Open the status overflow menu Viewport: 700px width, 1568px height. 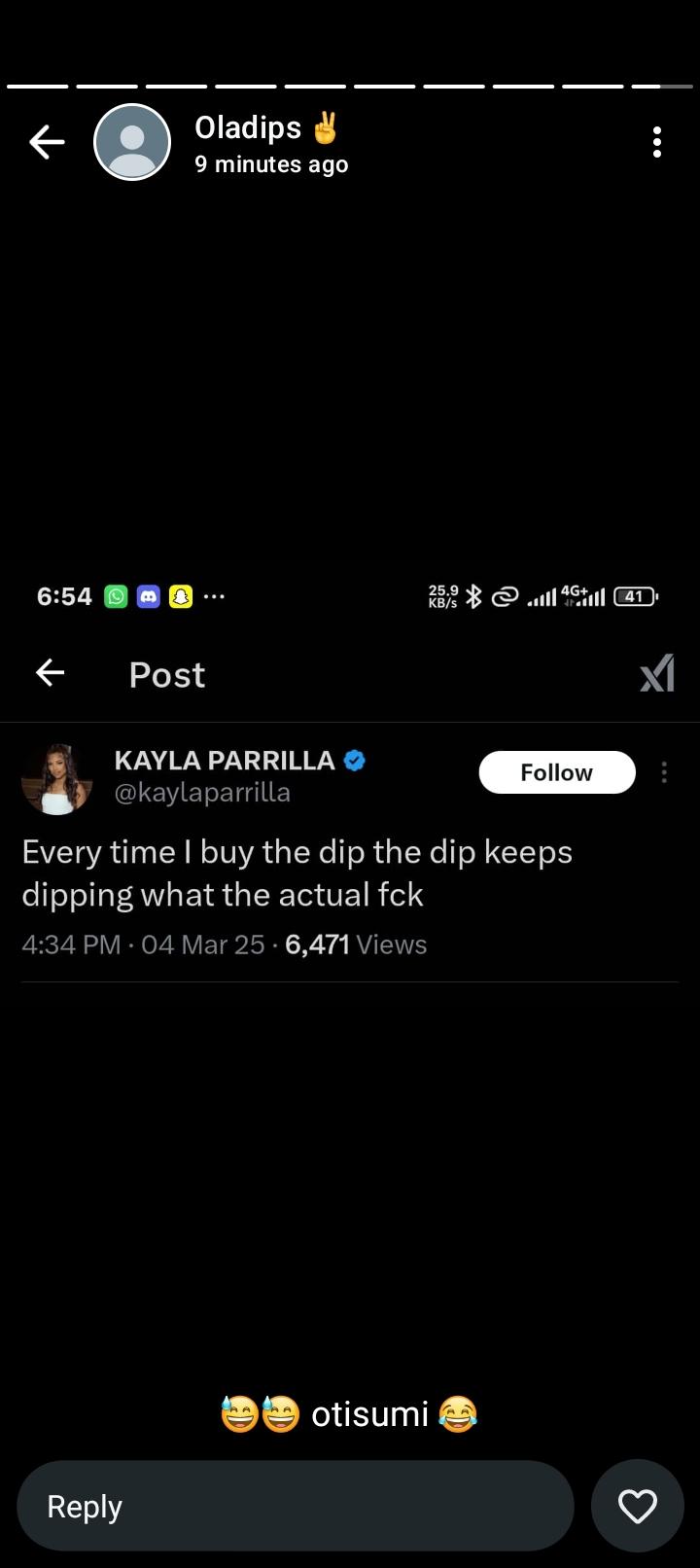pos(657,142)
